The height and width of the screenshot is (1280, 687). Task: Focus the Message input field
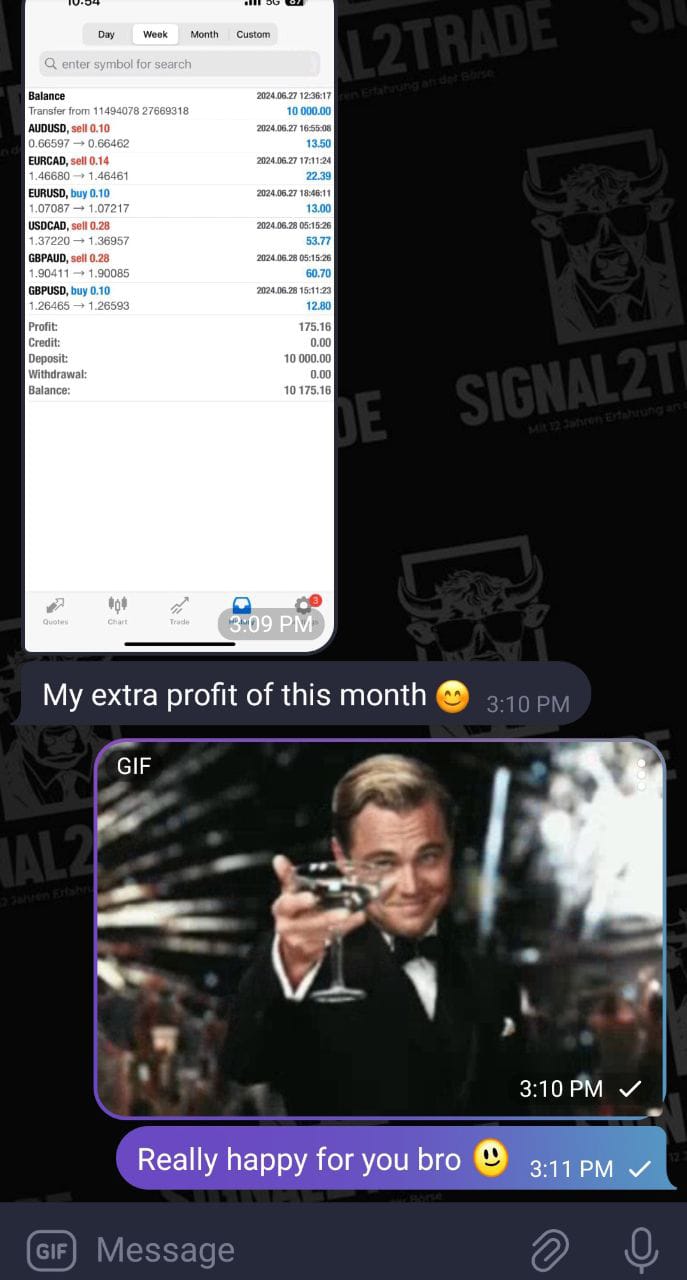(x=300, y=1250)
